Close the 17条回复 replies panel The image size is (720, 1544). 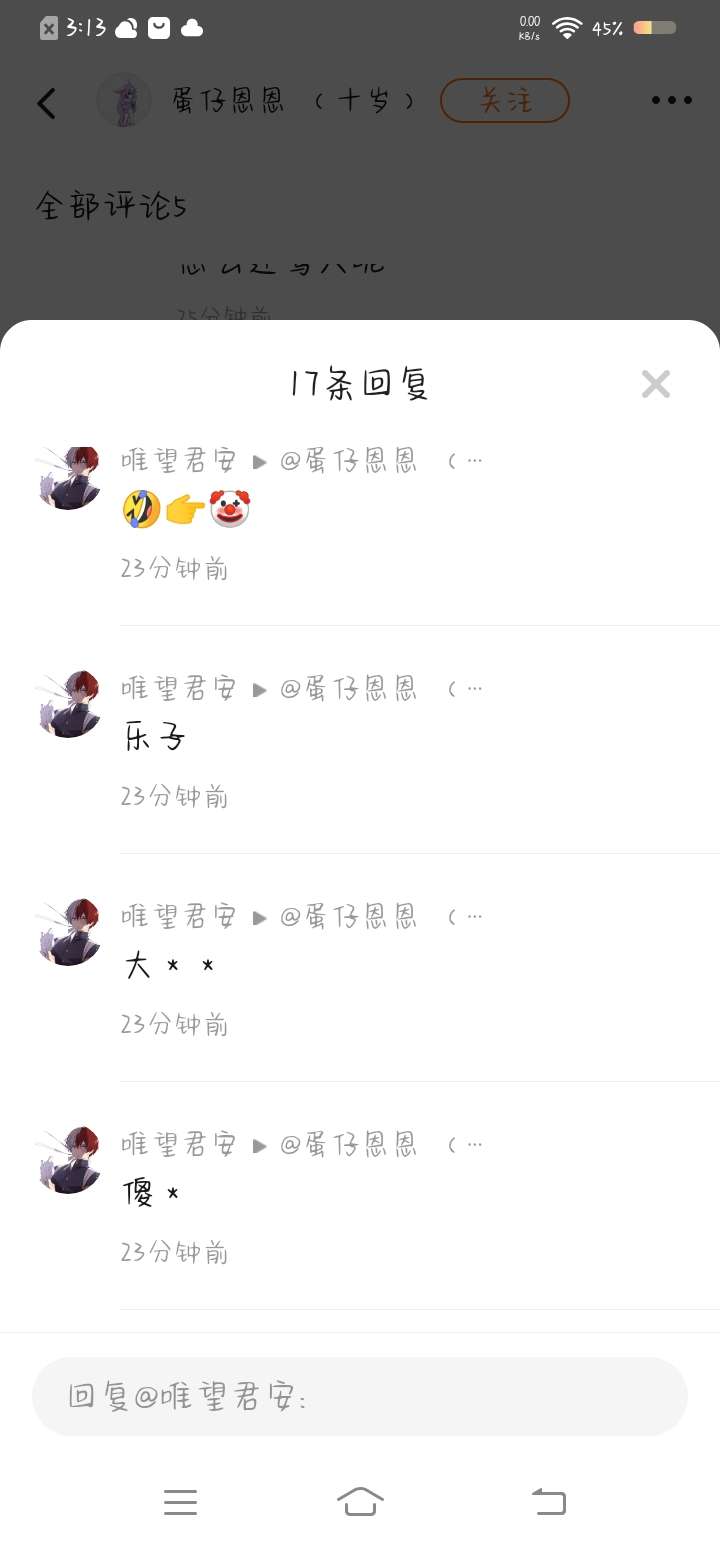tap(655, 384)
